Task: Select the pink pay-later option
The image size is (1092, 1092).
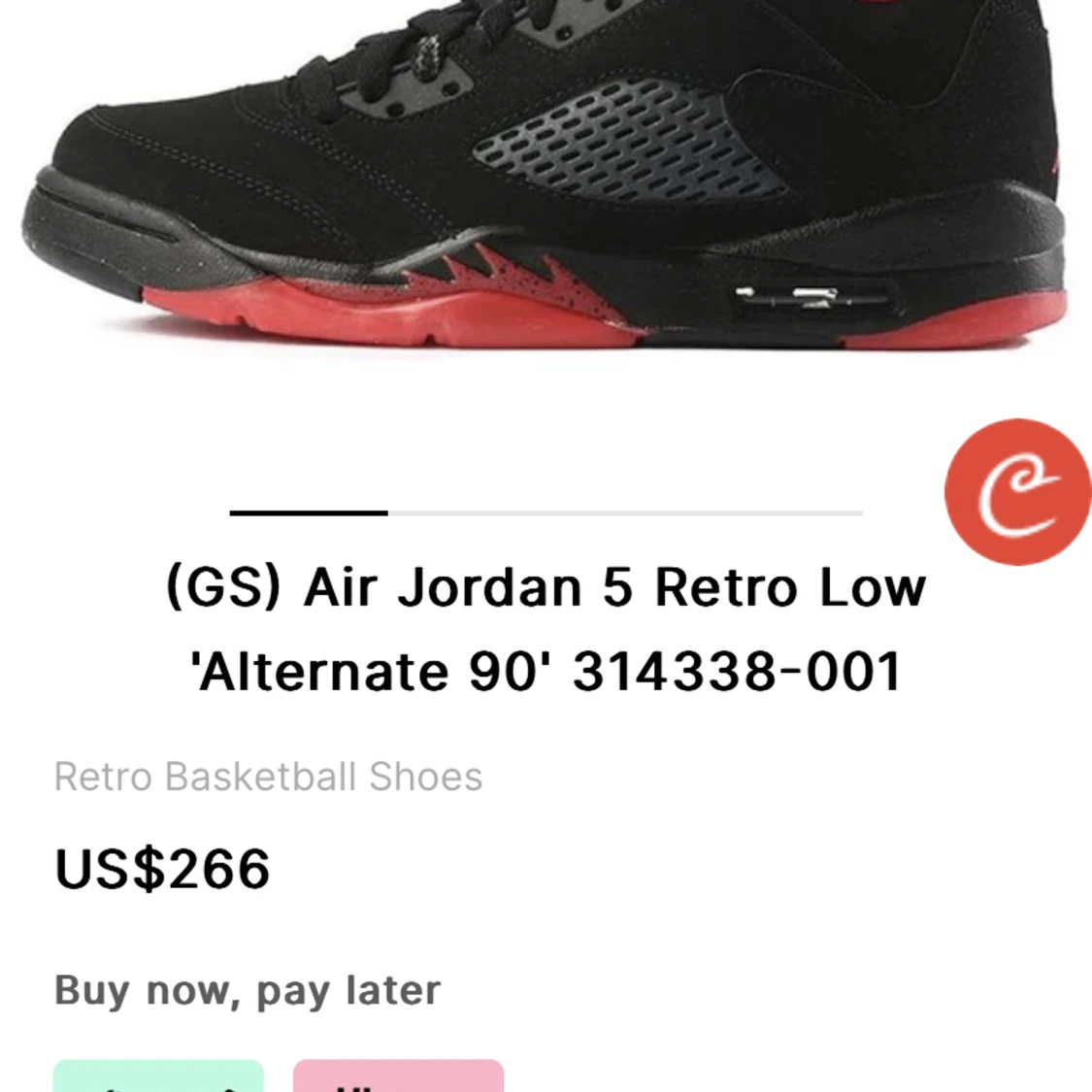Action: pos(398,1075)
